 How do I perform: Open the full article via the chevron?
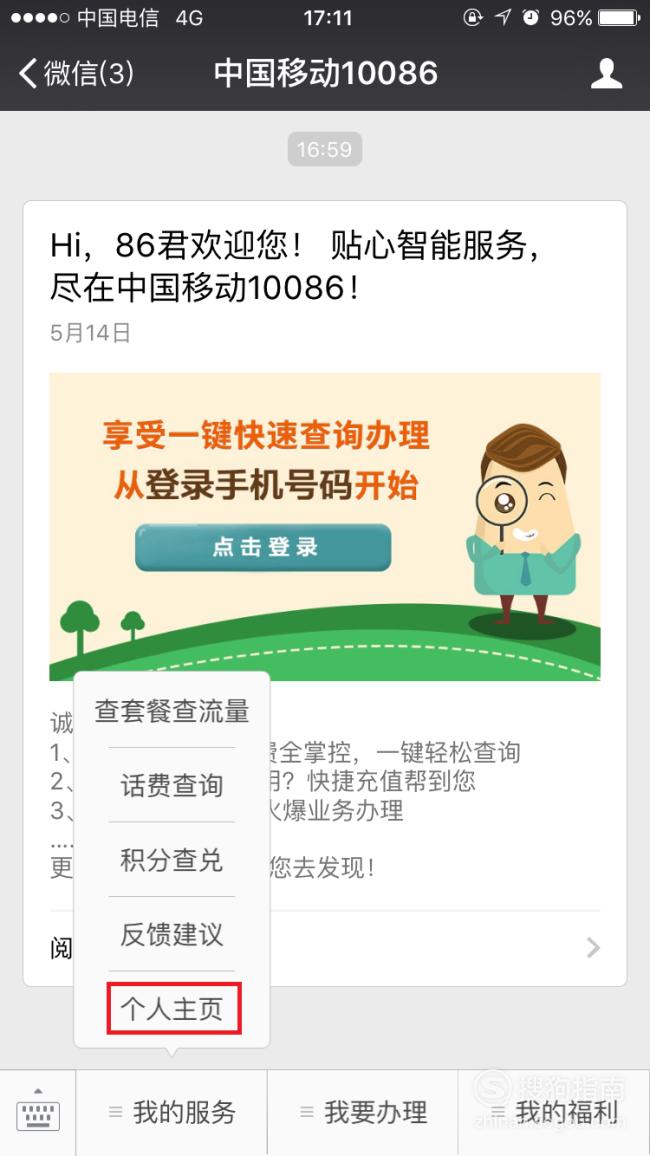coord(593,947)
